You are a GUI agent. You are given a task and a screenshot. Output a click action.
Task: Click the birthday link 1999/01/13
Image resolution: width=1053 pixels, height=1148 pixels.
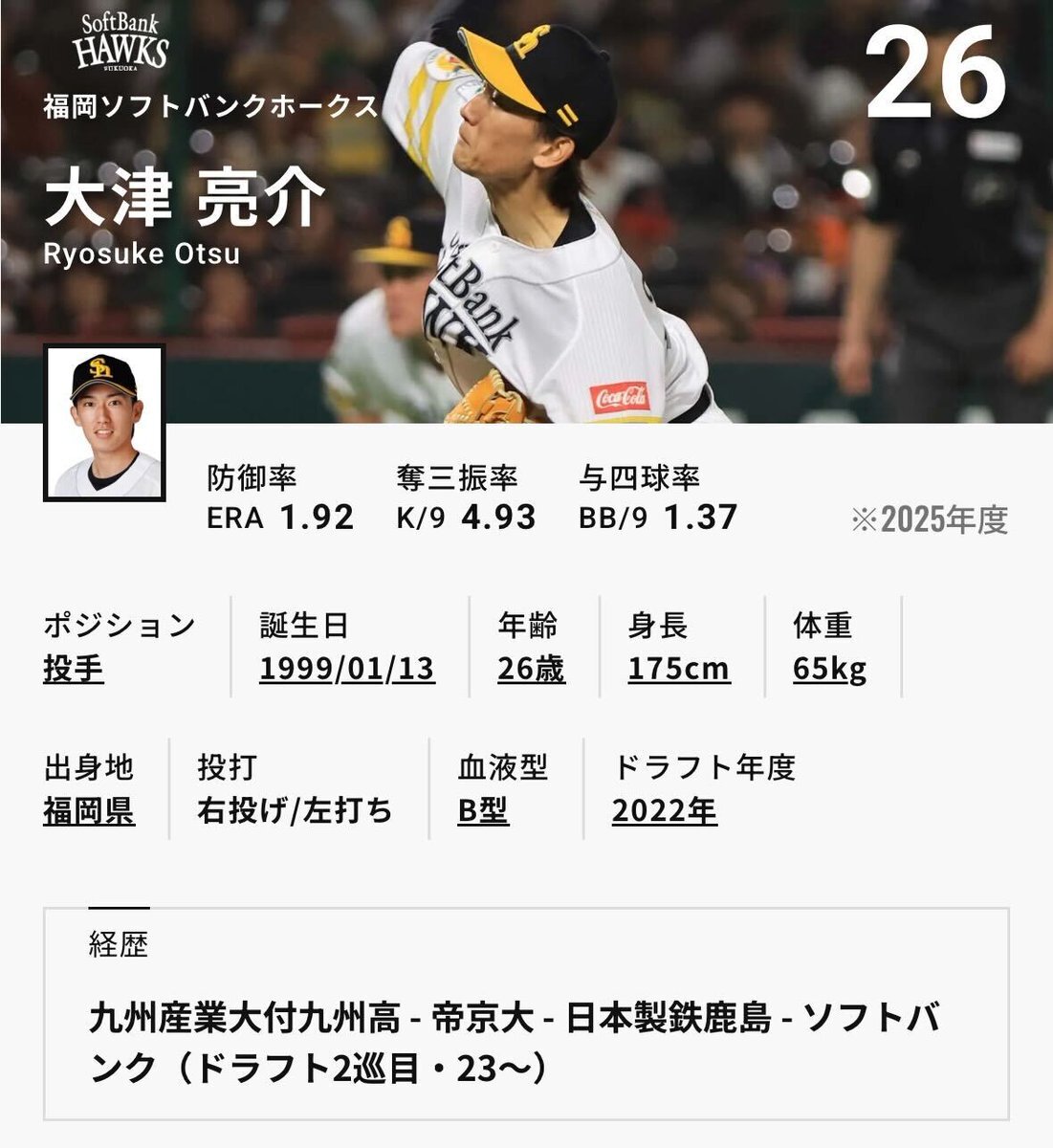click(346, 667)
